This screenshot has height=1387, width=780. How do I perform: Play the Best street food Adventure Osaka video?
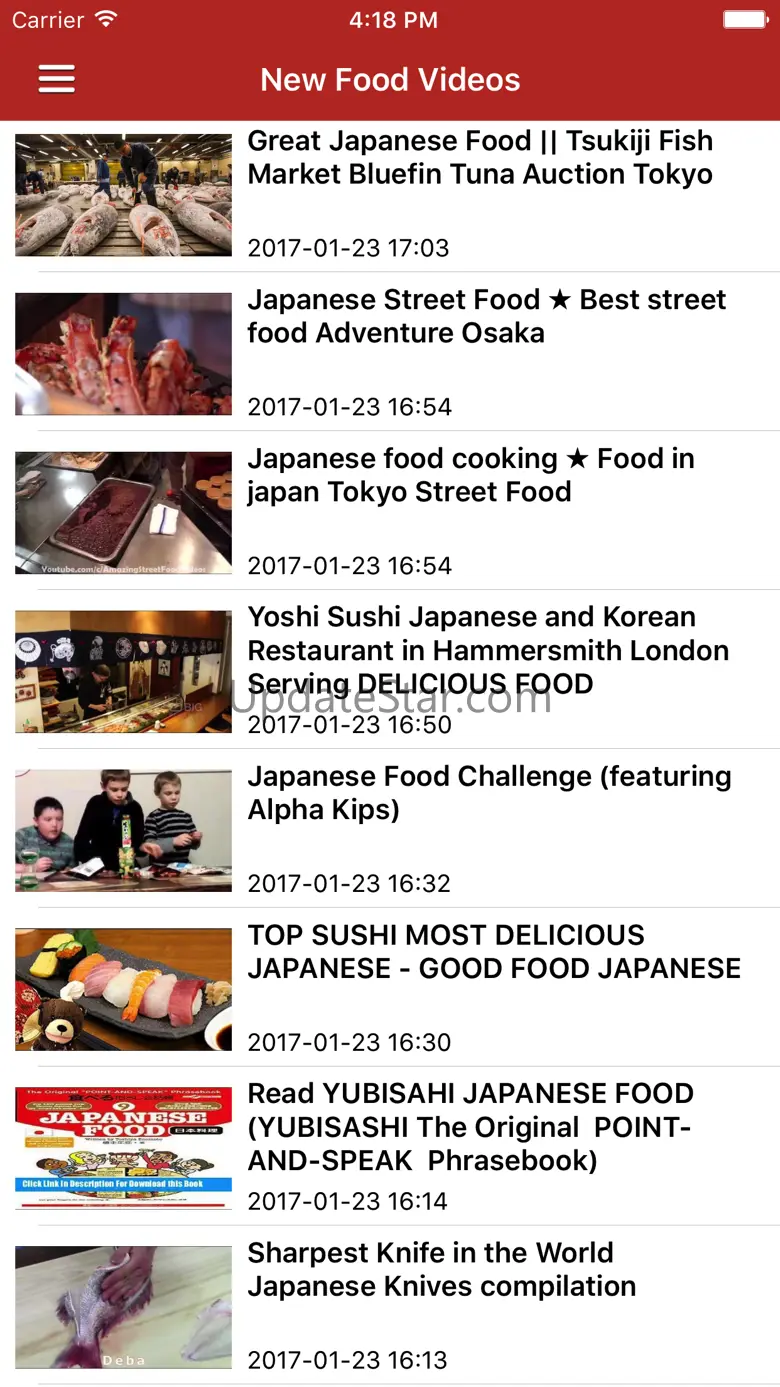click(x=486, y=317)
